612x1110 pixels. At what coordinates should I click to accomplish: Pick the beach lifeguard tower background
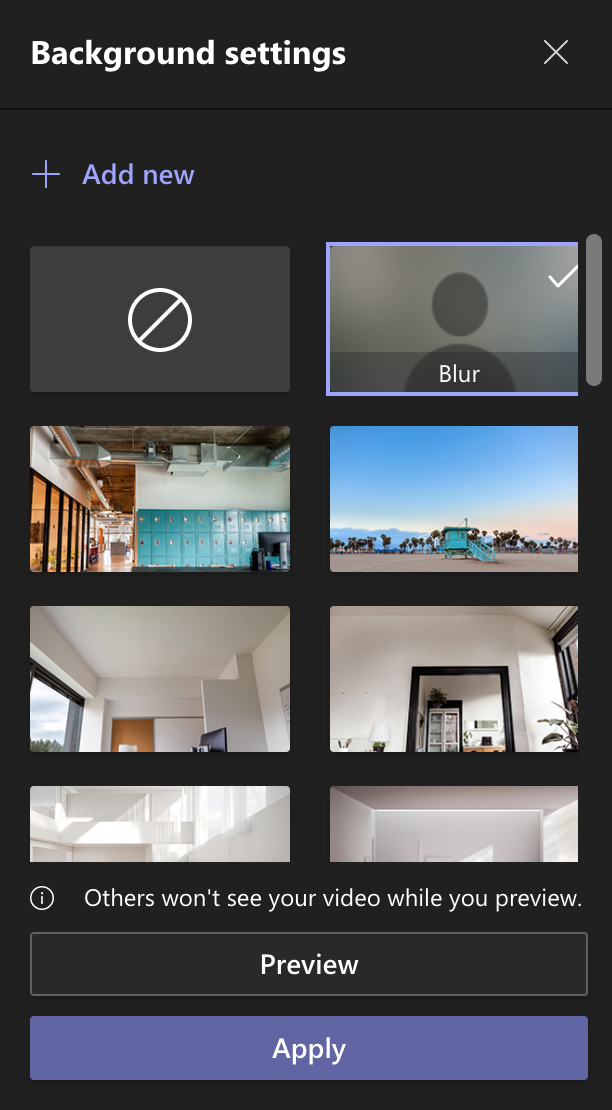[x=454, y=499]
